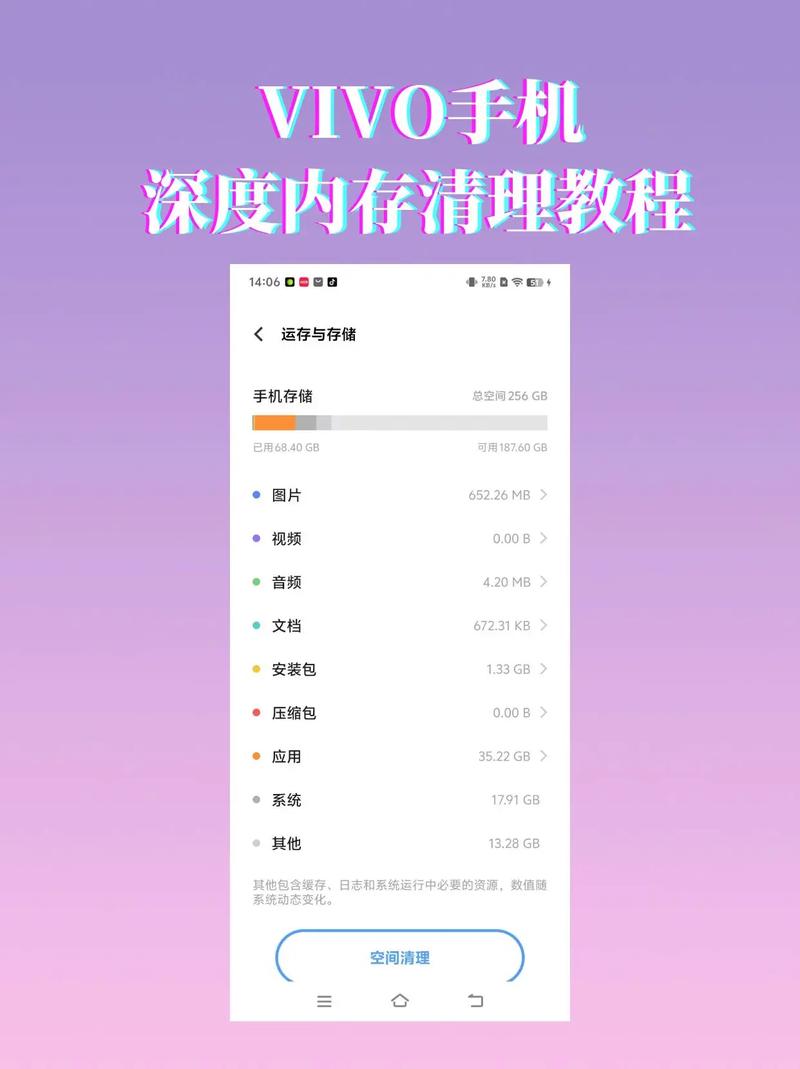
Task: Expand the 安装包 row chevron
Action: pos(543,669)
